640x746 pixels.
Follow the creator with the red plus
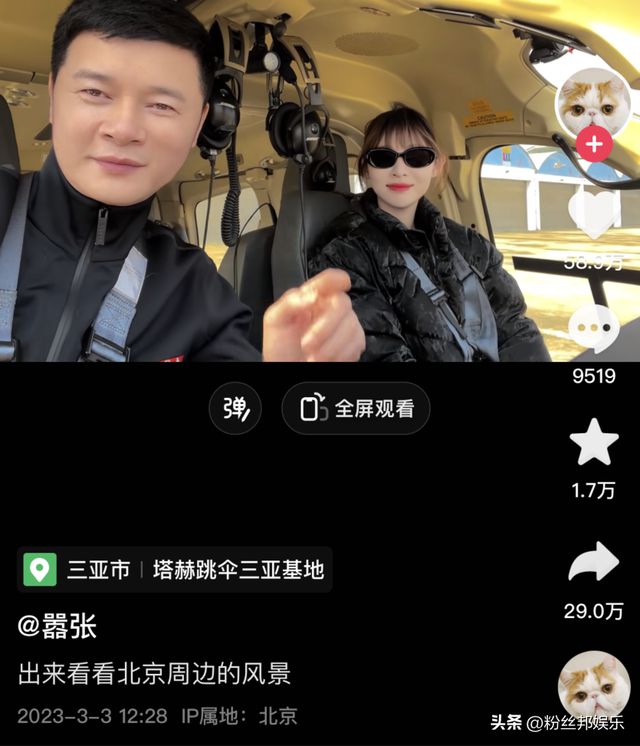tap(594, 144)
